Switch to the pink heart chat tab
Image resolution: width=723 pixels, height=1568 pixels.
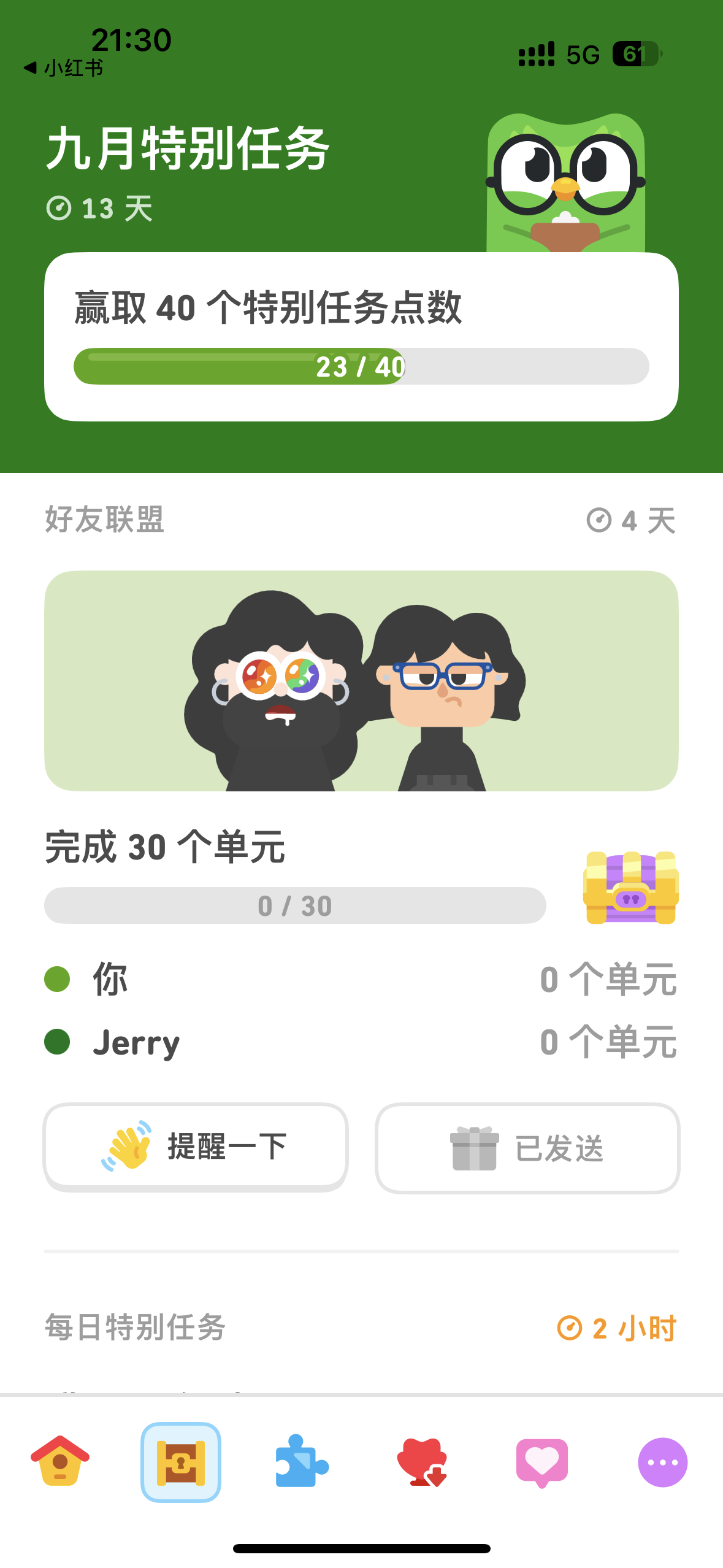pyautogui.click(x=542, y=1461)
